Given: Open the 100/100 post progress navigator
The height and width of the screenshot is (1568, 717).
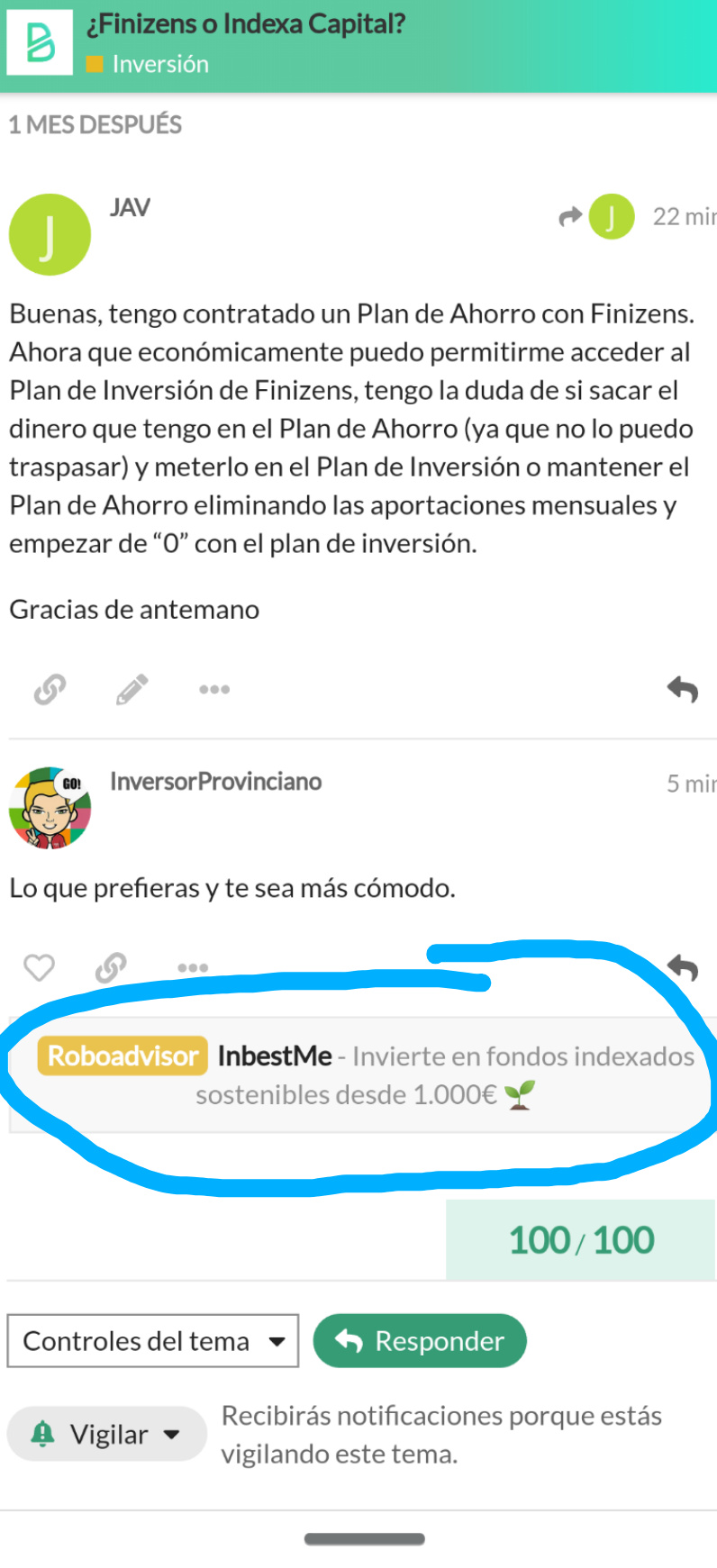Looking at the screenshot, I should pos(581,1240).
